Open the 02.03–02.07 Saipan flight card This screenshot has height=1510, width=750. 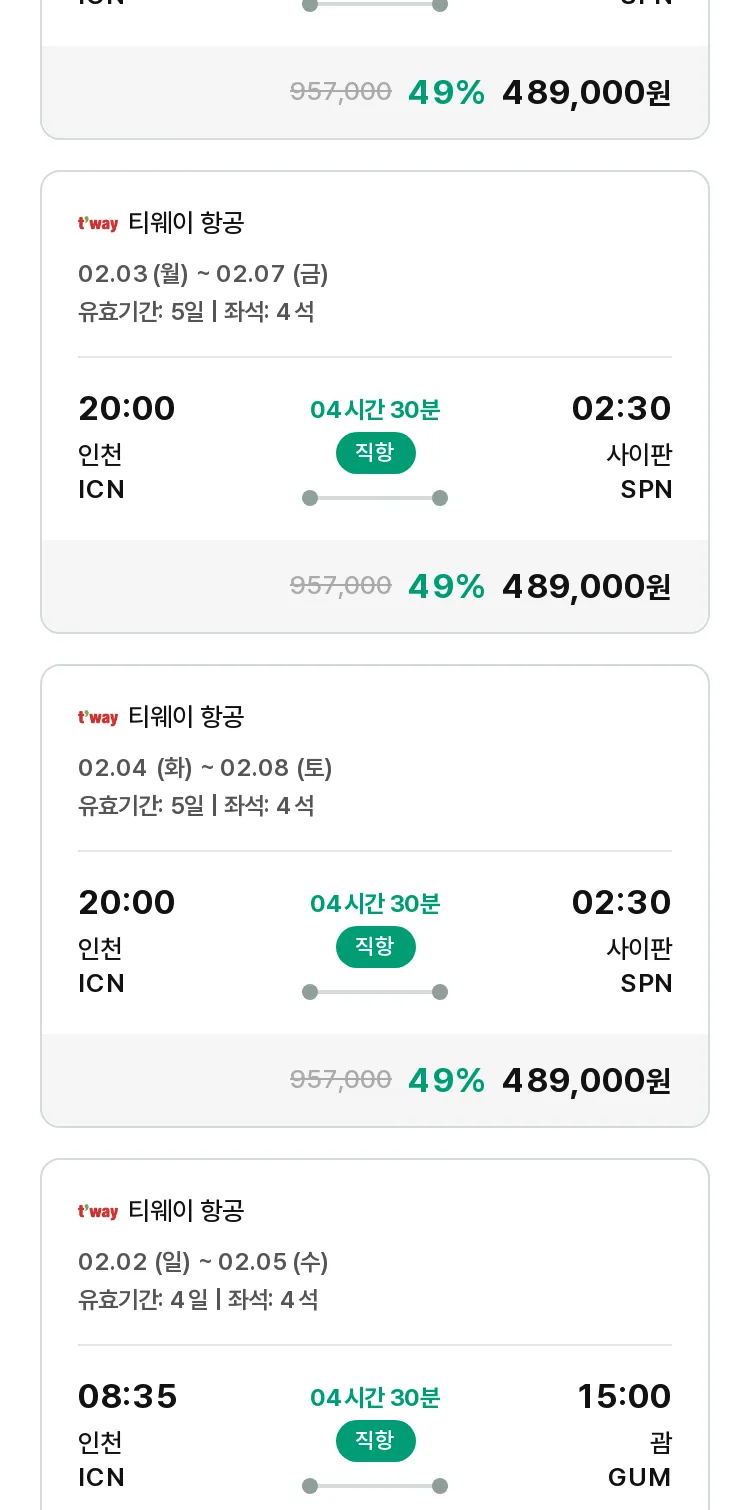point(375,402)
